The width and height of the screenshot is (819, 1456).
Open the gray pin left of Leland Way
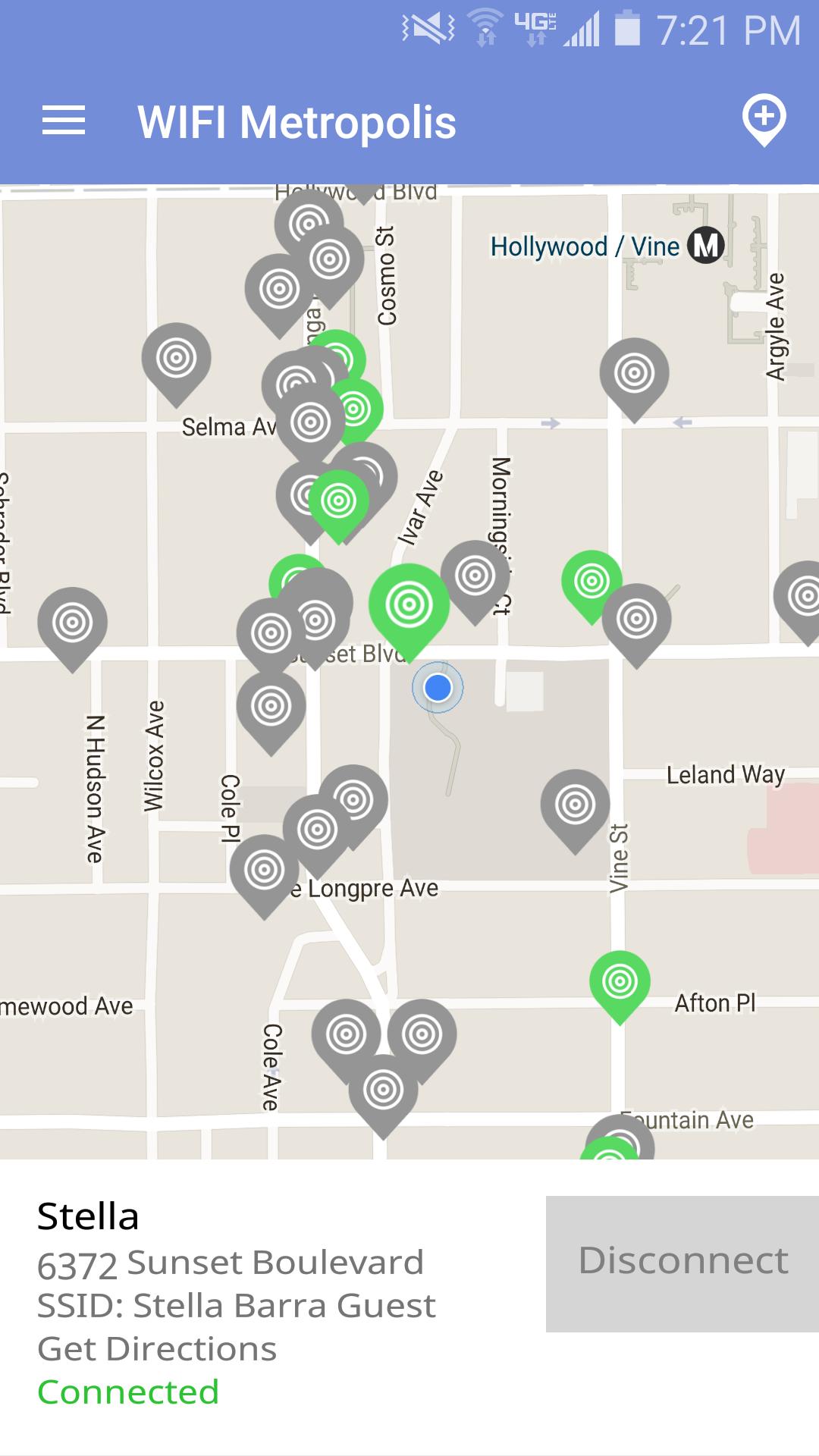tap(575, 805)
